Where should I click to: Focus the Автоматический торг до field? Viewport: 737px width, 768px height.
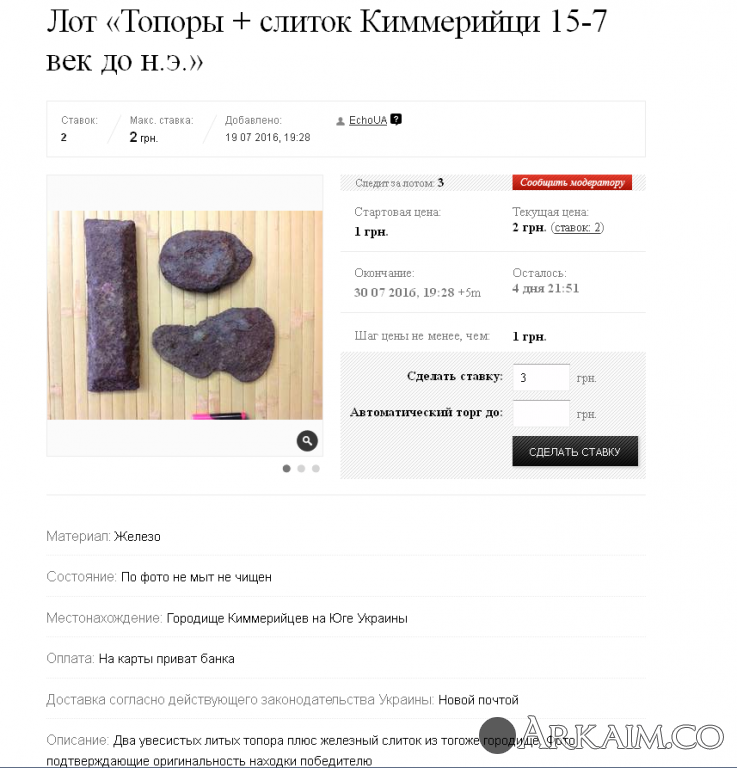541,413
